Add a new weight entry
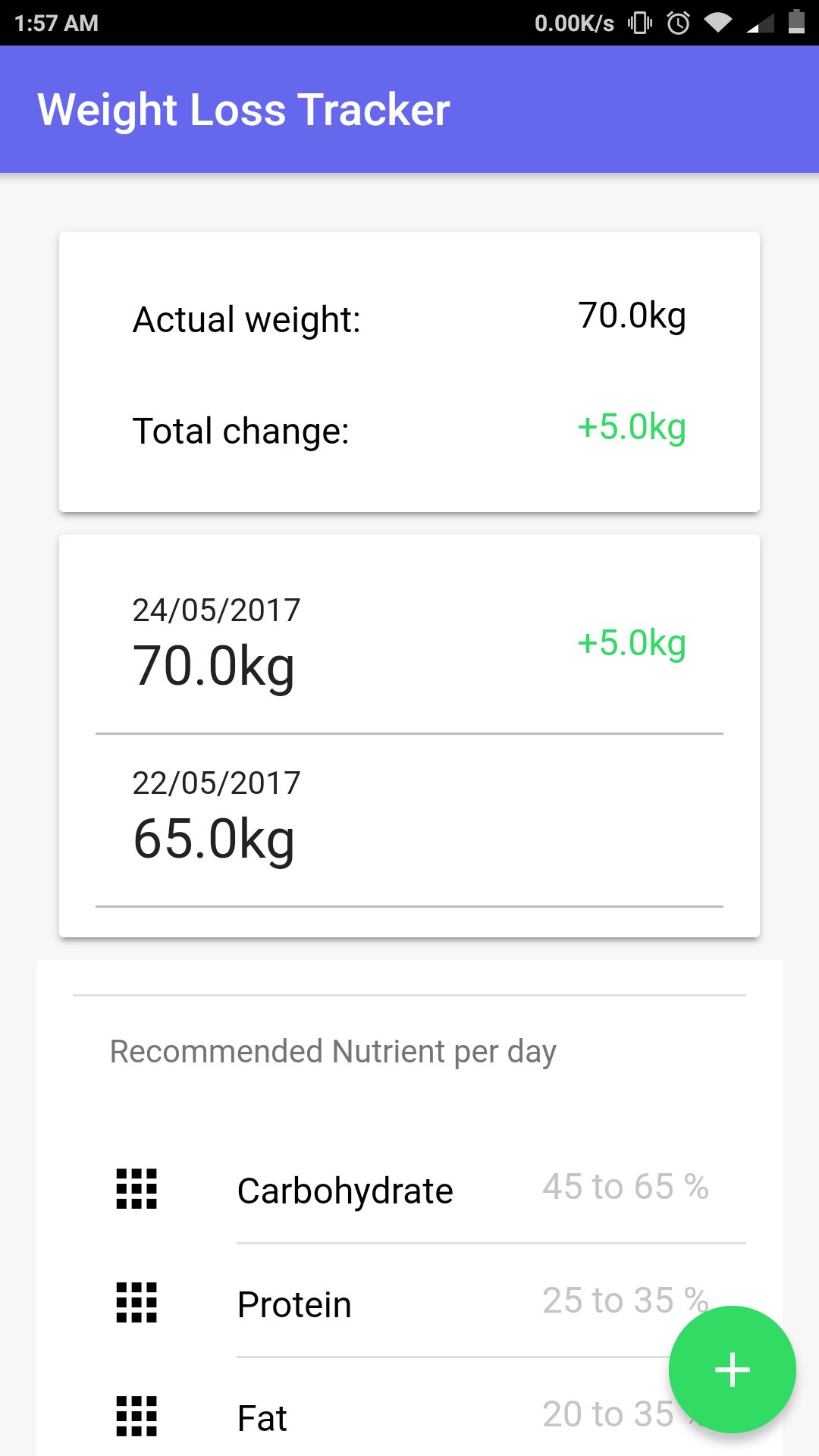819x1456 pixels. point(732,1370)
